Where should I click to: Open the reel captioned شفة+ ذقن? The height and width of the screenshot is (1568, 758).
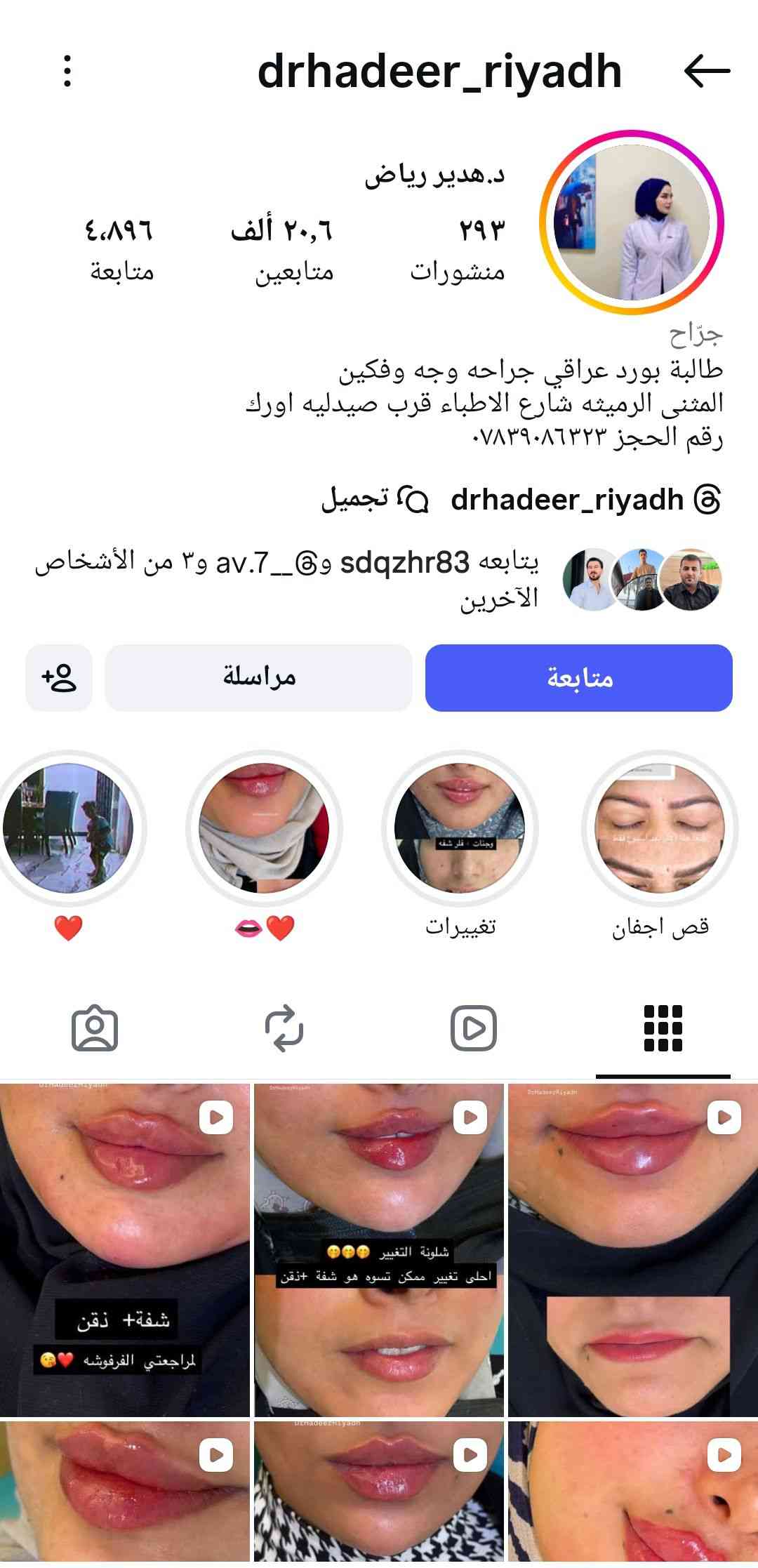click(x=125, y=1249)
